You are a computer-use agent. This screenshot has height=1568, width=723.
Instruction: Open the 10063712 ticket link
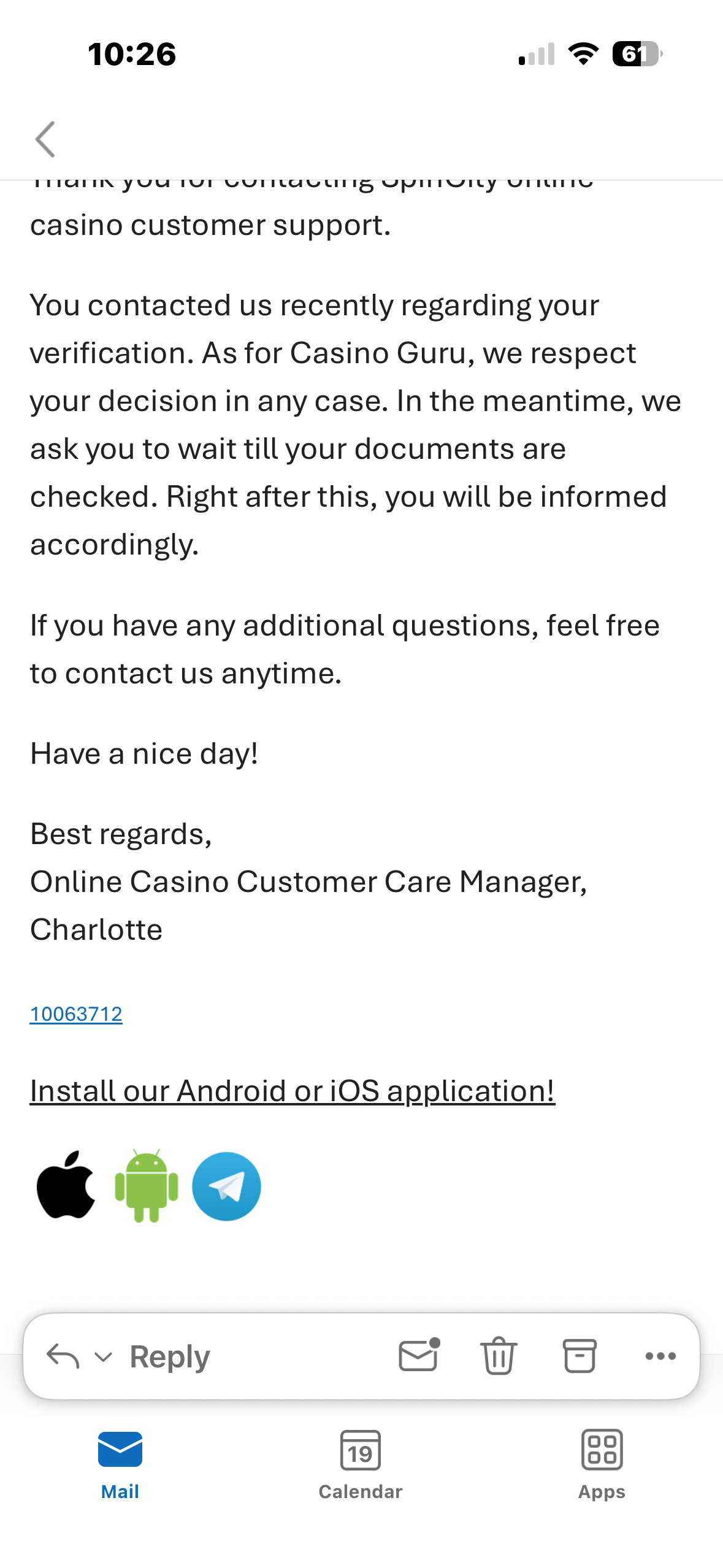click(76, 1014)
